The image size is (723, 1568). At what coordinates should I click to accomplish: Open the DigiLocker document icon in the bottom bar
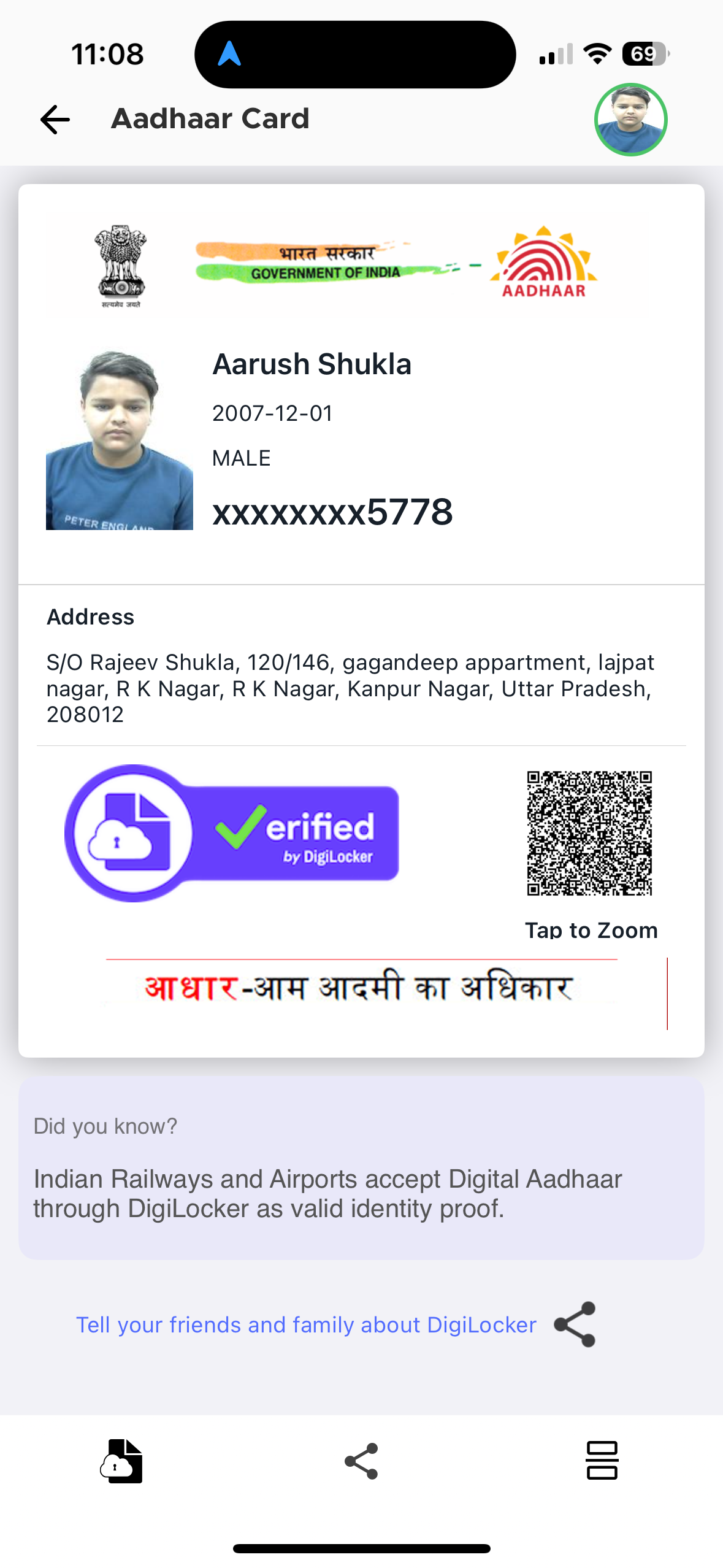tap(121, 1461)
